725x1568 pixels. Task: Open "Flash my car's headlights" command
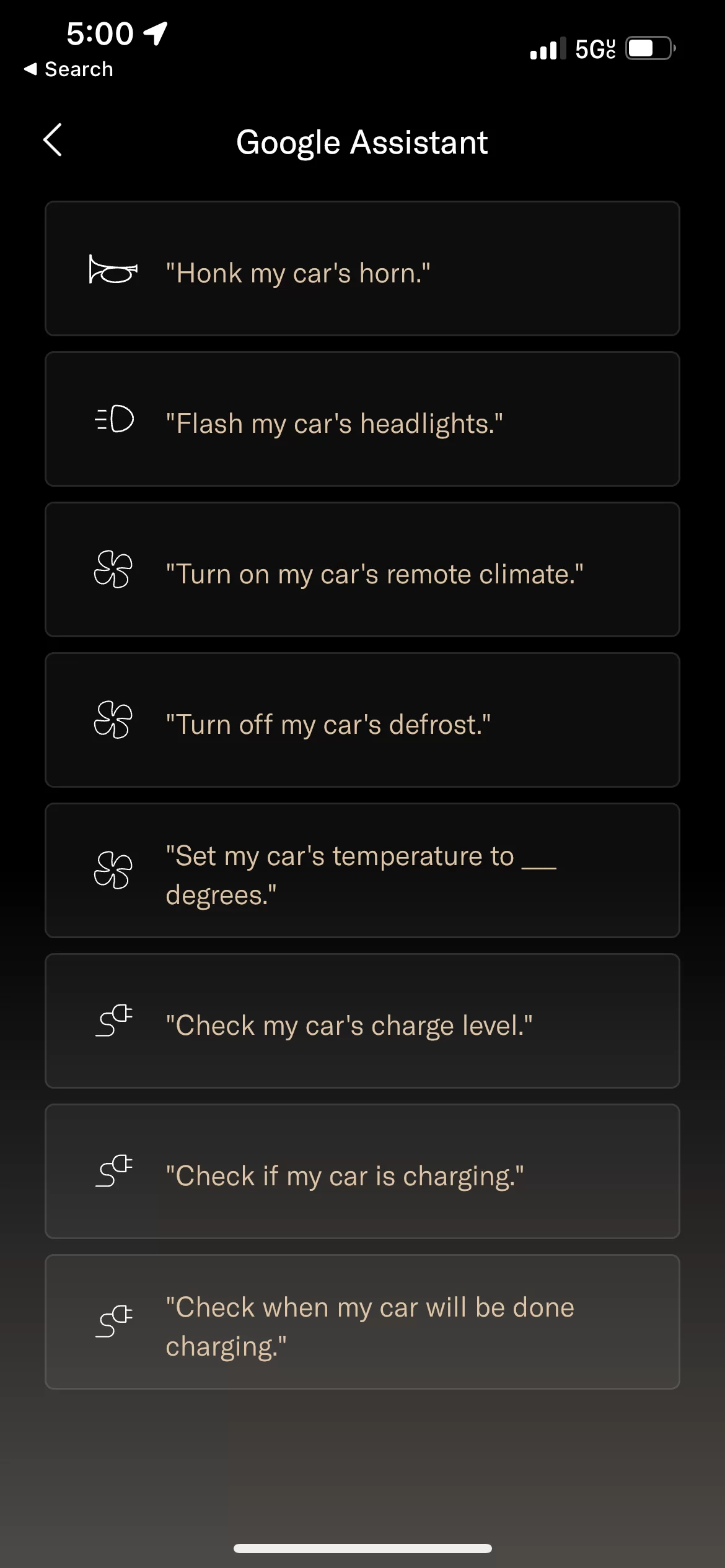(362, 419)
